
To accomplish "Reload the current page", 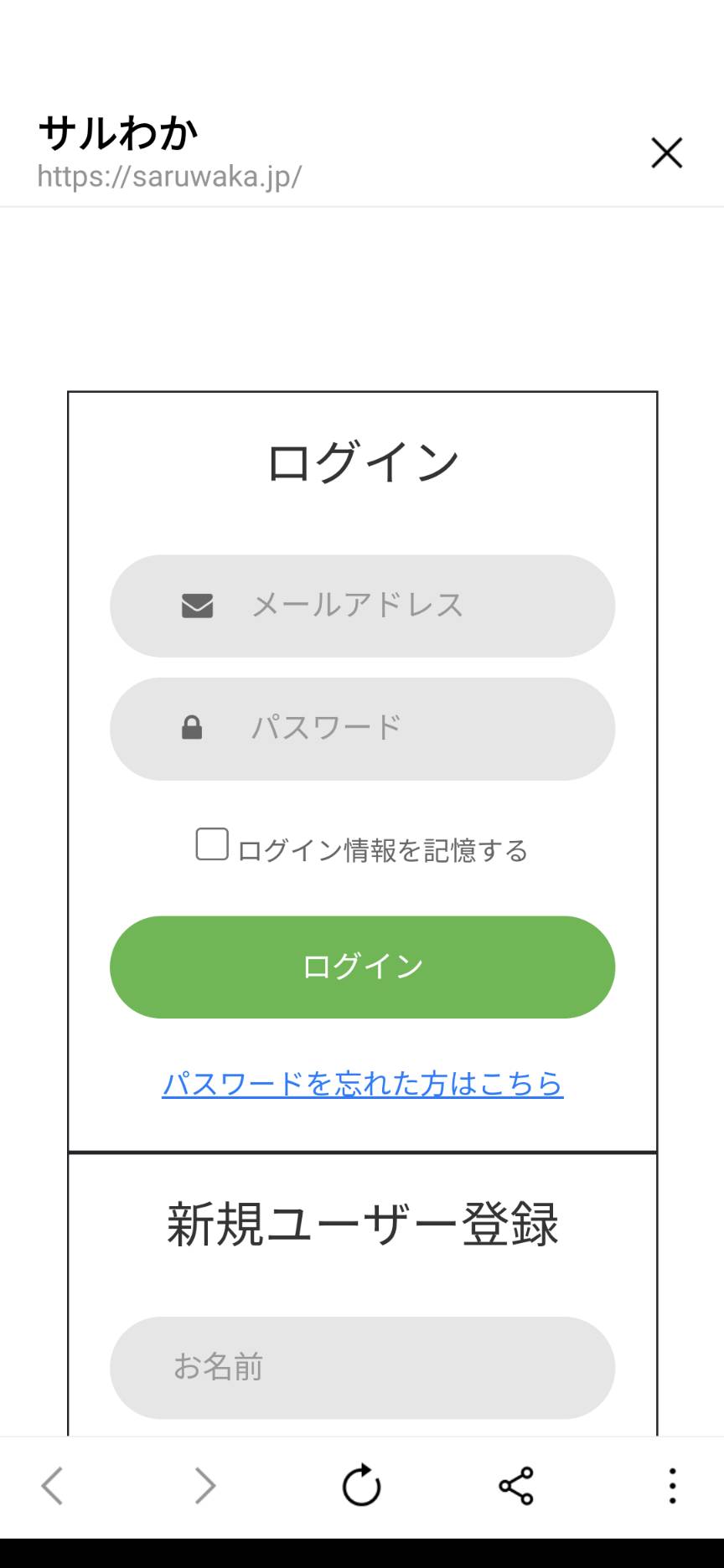I will [x=361, y=1485].
